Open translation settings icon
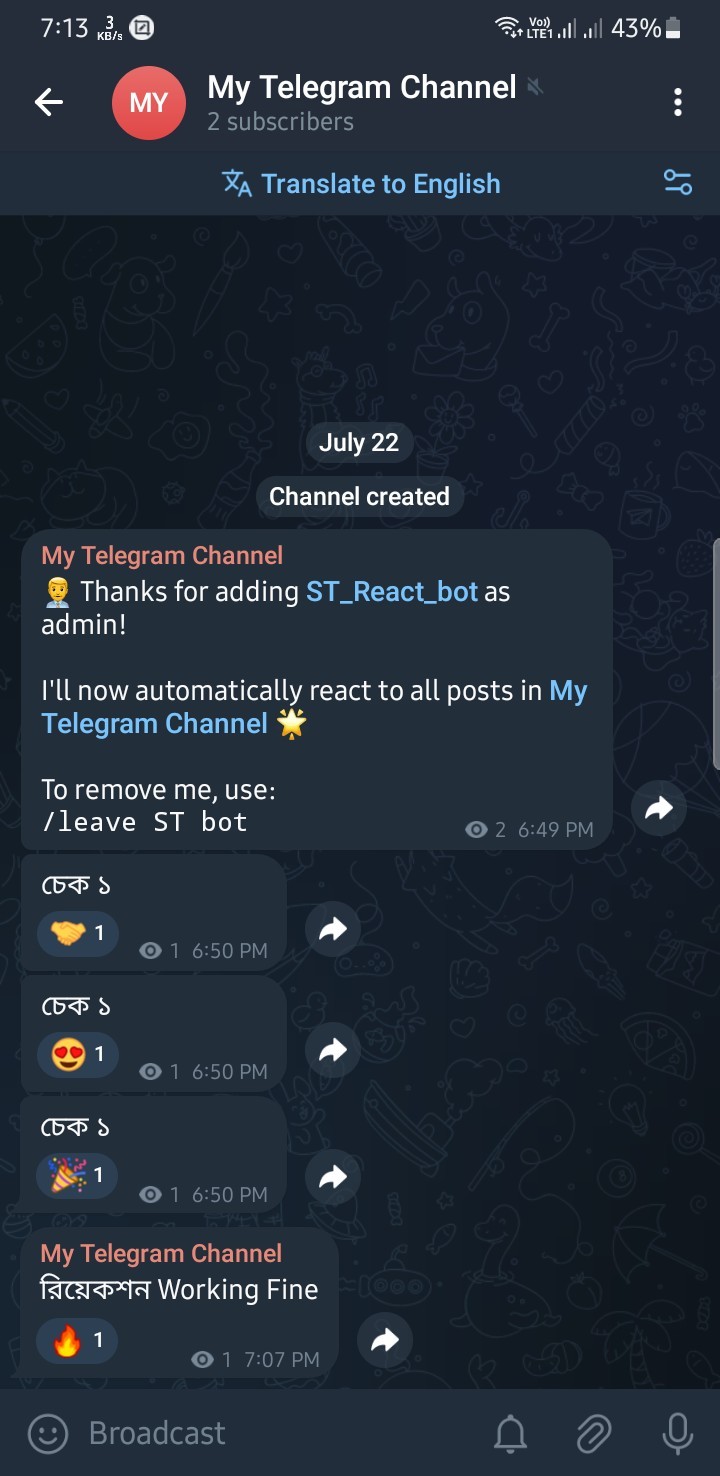The image size is (720, 1476). 677,183
